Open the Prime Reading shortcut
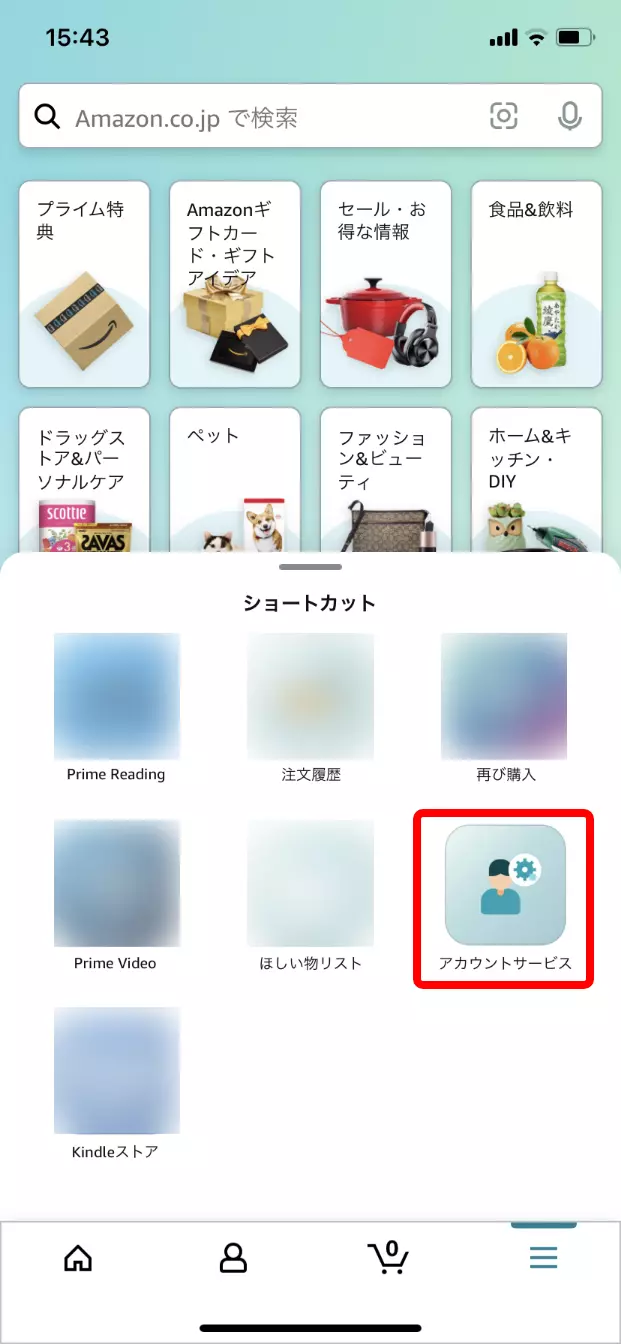621x1344 pixels. pyautogui.click(x=116, y=708)
